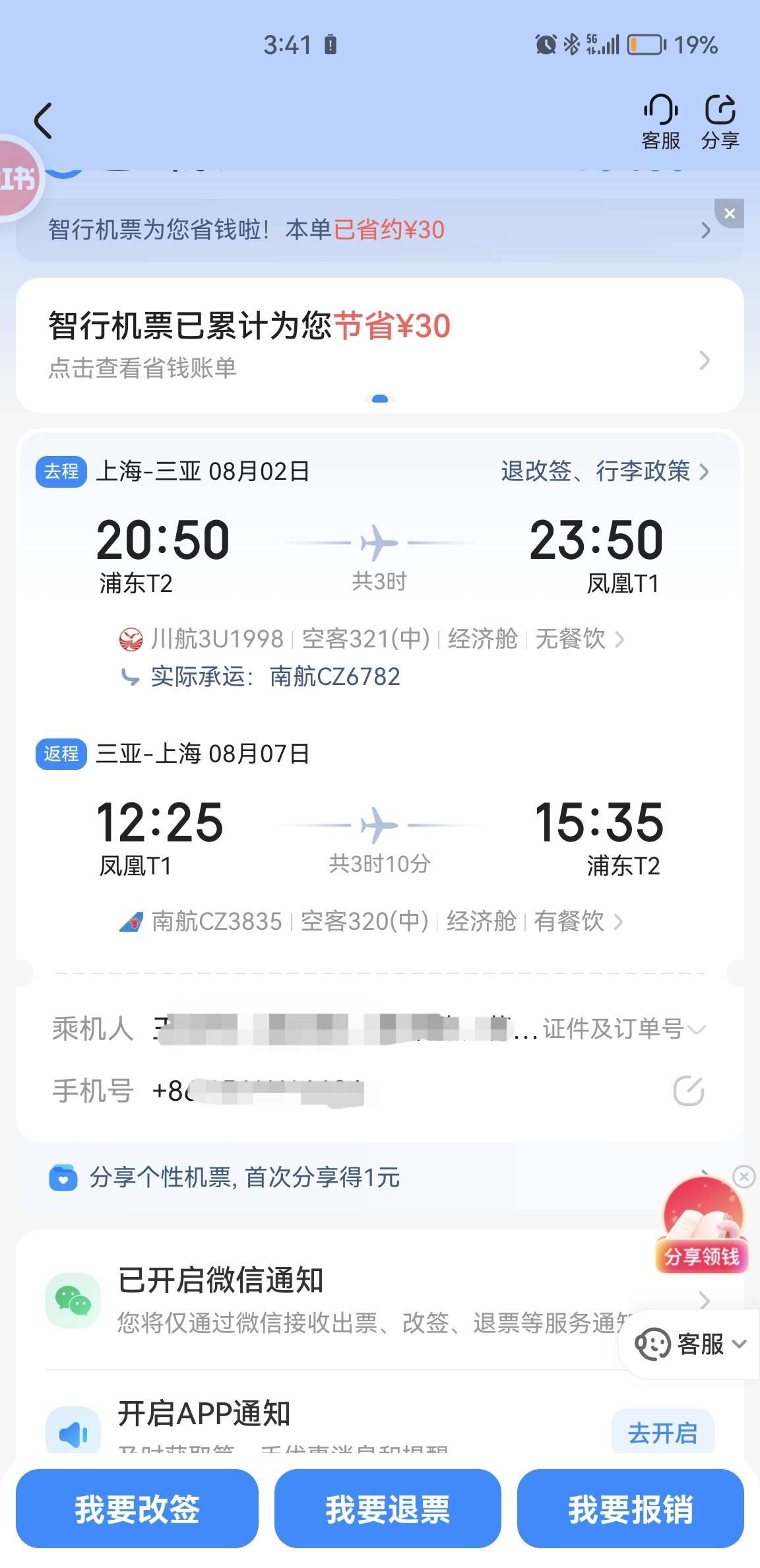Screen dimensions: 760x1568
Task: Tap the Xiaohongshu badge on the left edge
Action: click(16, 177)
